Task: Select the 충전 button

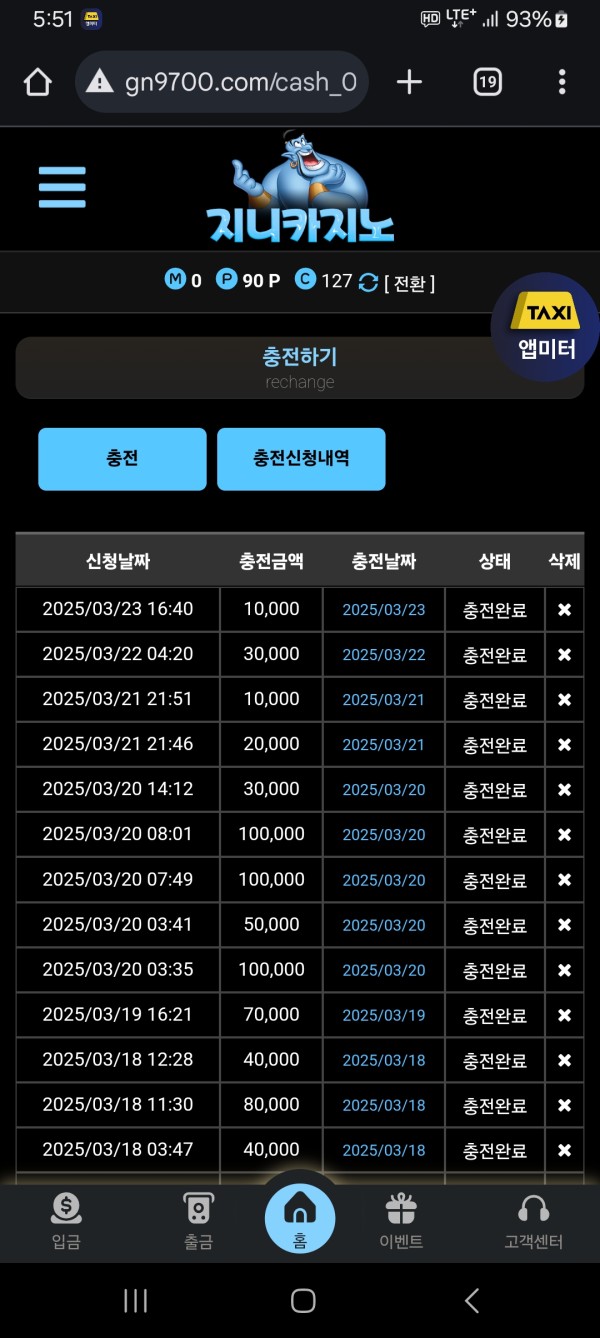Action: tap(122, 459)
